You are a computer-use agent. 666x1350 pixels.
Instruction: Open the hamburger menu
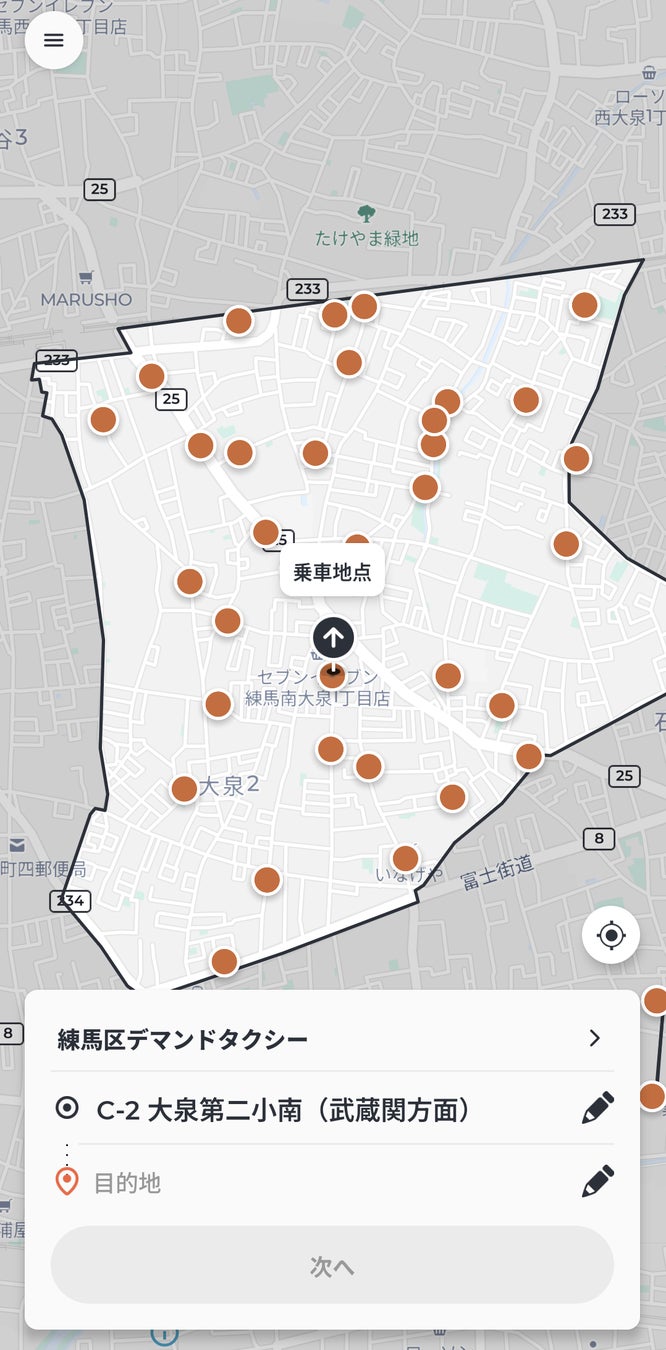(54, 40)
